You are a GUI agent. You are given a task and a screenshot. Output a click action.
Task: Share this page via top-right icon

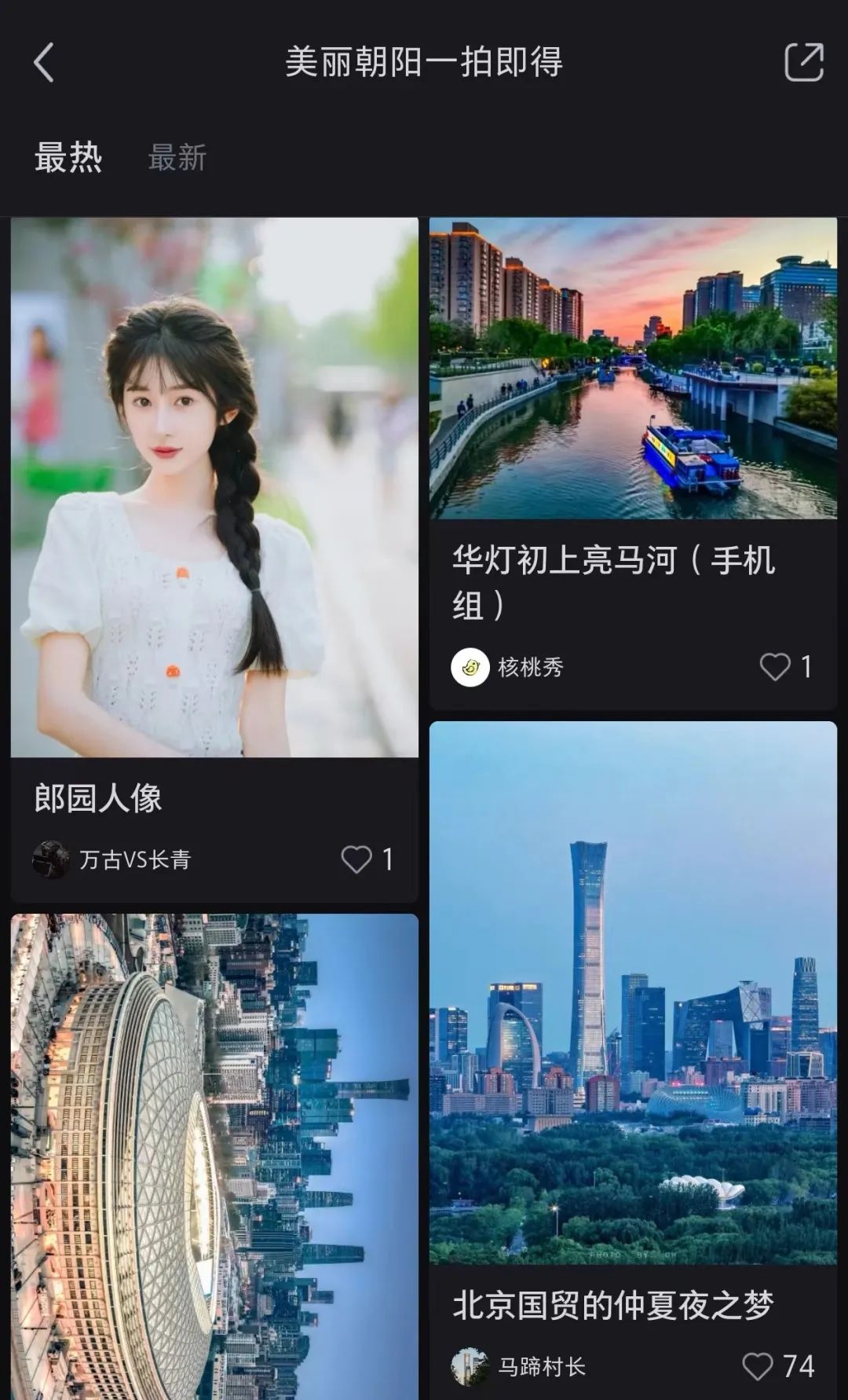pos(804,62)
